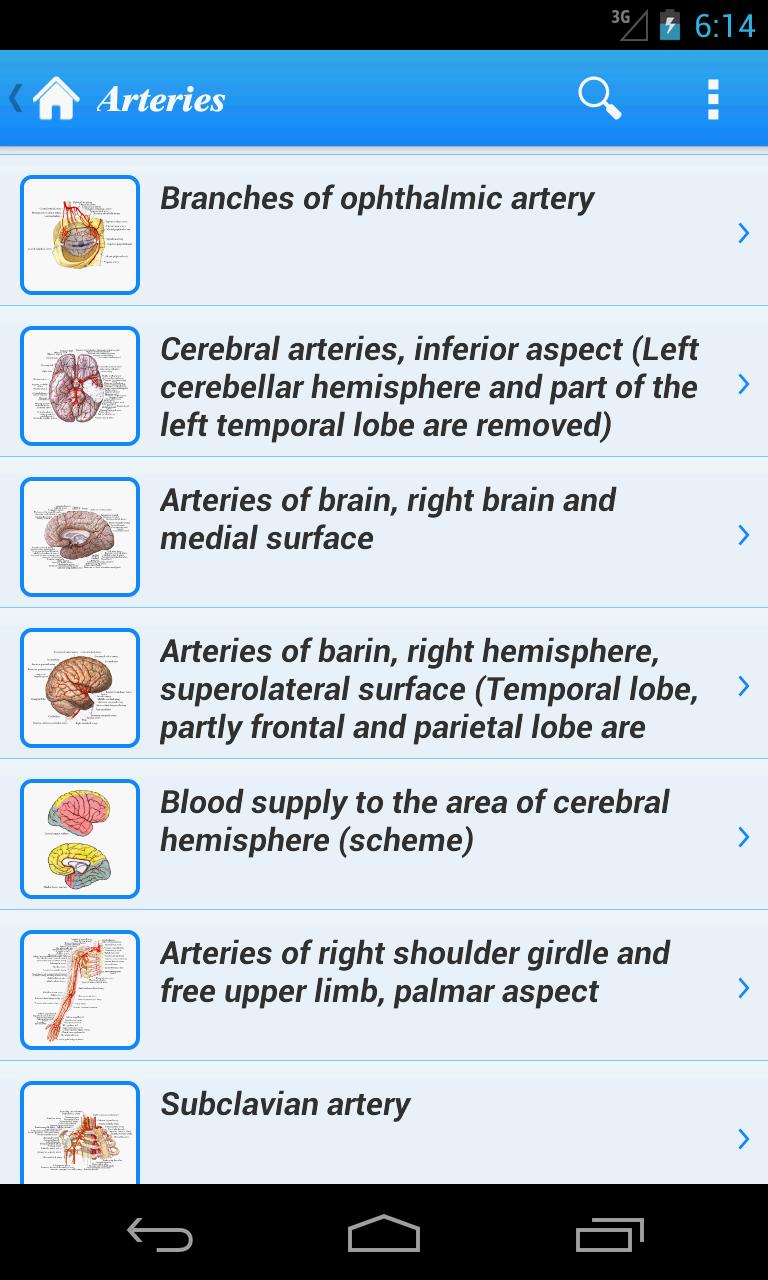Select Blood supply to cerebral hemisphere scheme
Screen dimensions: 768x1280
(384, 838)
